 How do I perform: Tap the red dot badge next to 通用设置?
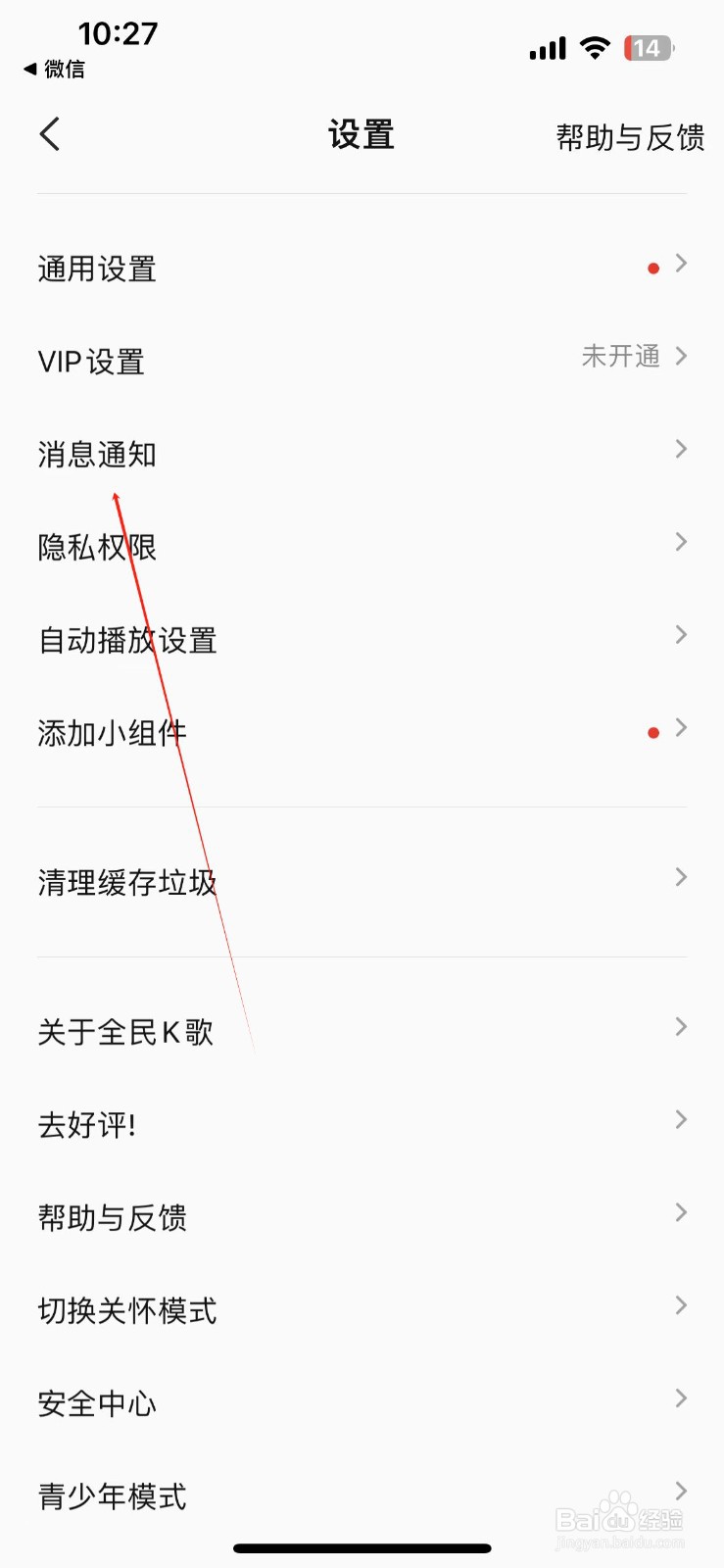click(652, 267)
